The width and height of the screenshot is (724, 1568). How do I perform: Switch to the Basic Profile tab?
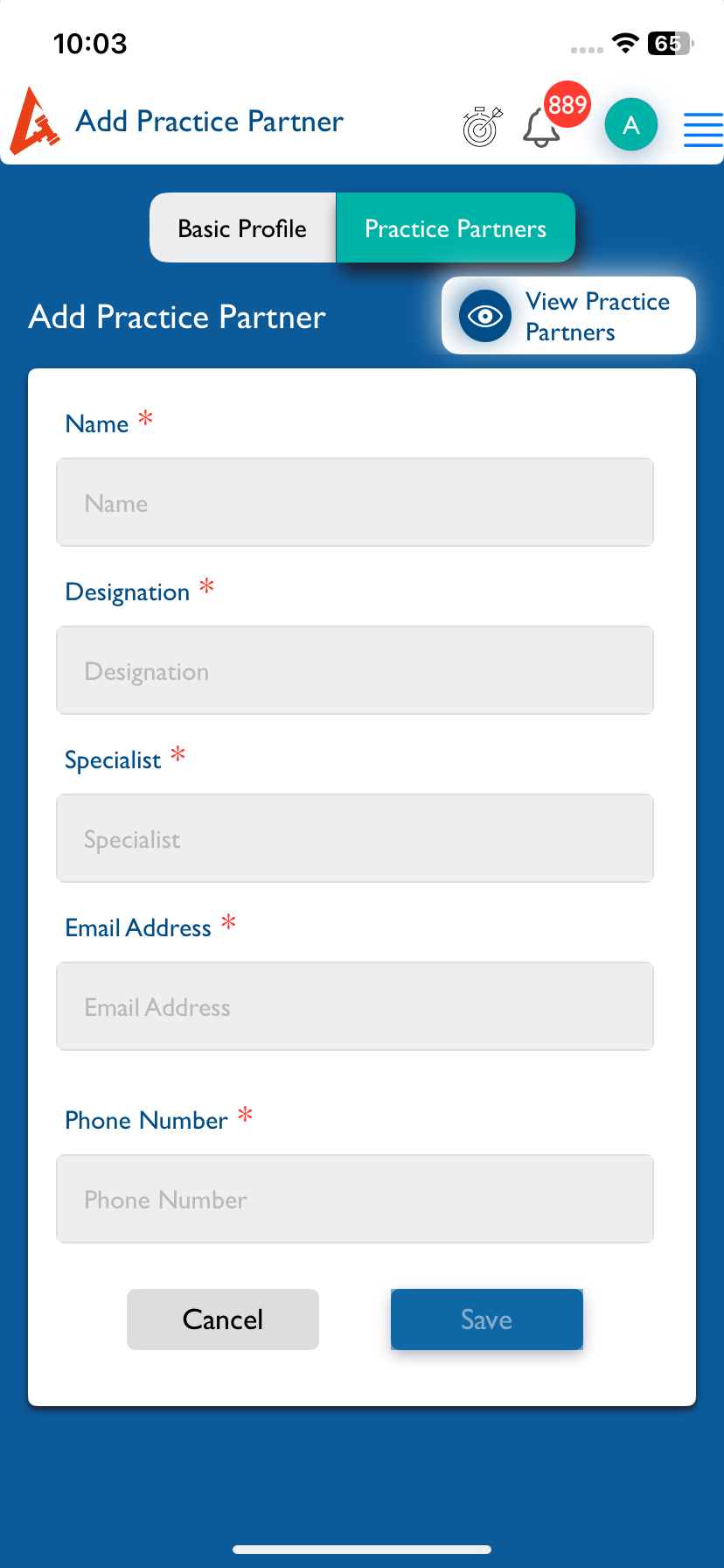click(x=242, y=228)
